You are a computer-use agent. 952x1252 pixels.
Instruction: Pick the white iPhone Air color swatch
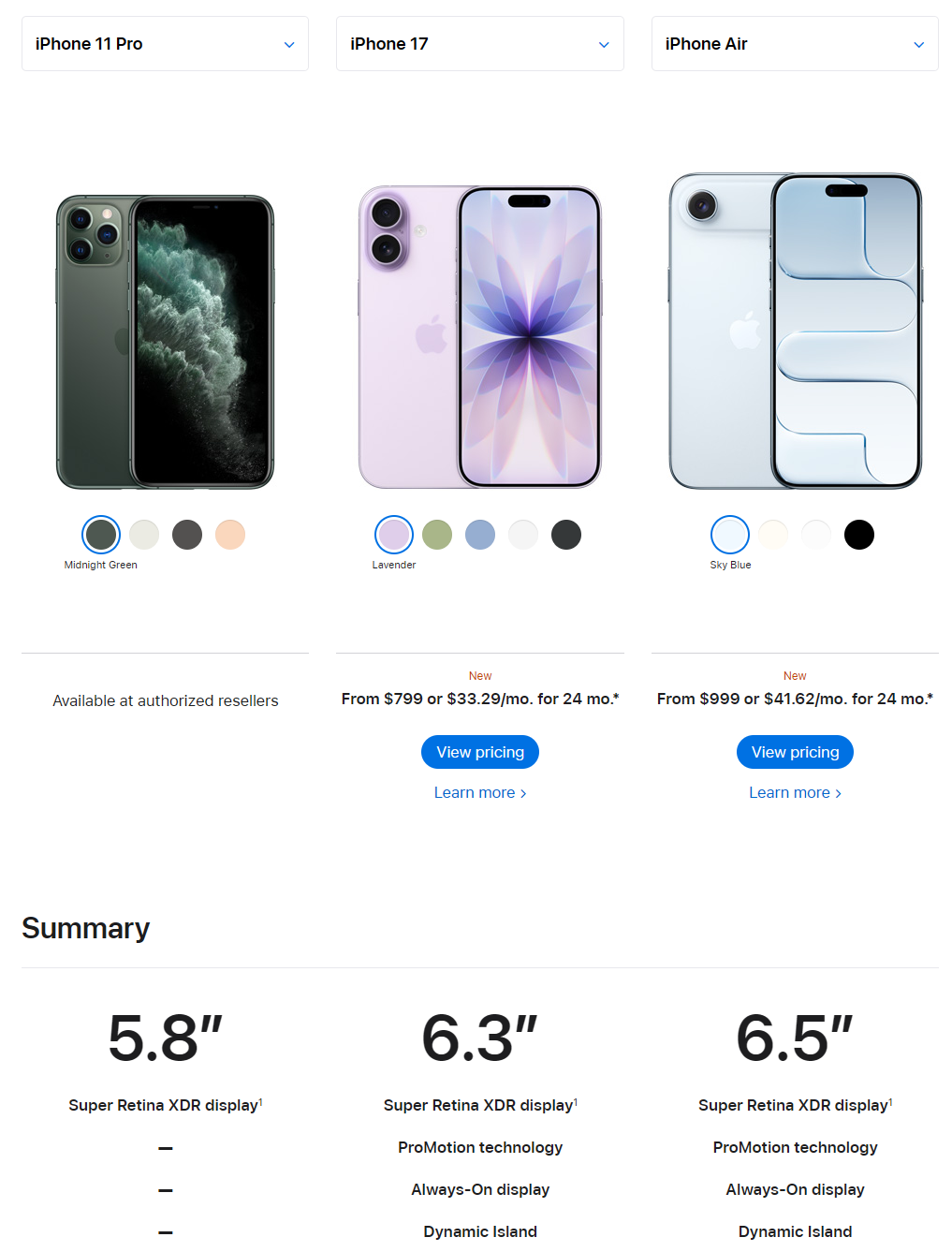pyautogui.click(x=816, y=535)
